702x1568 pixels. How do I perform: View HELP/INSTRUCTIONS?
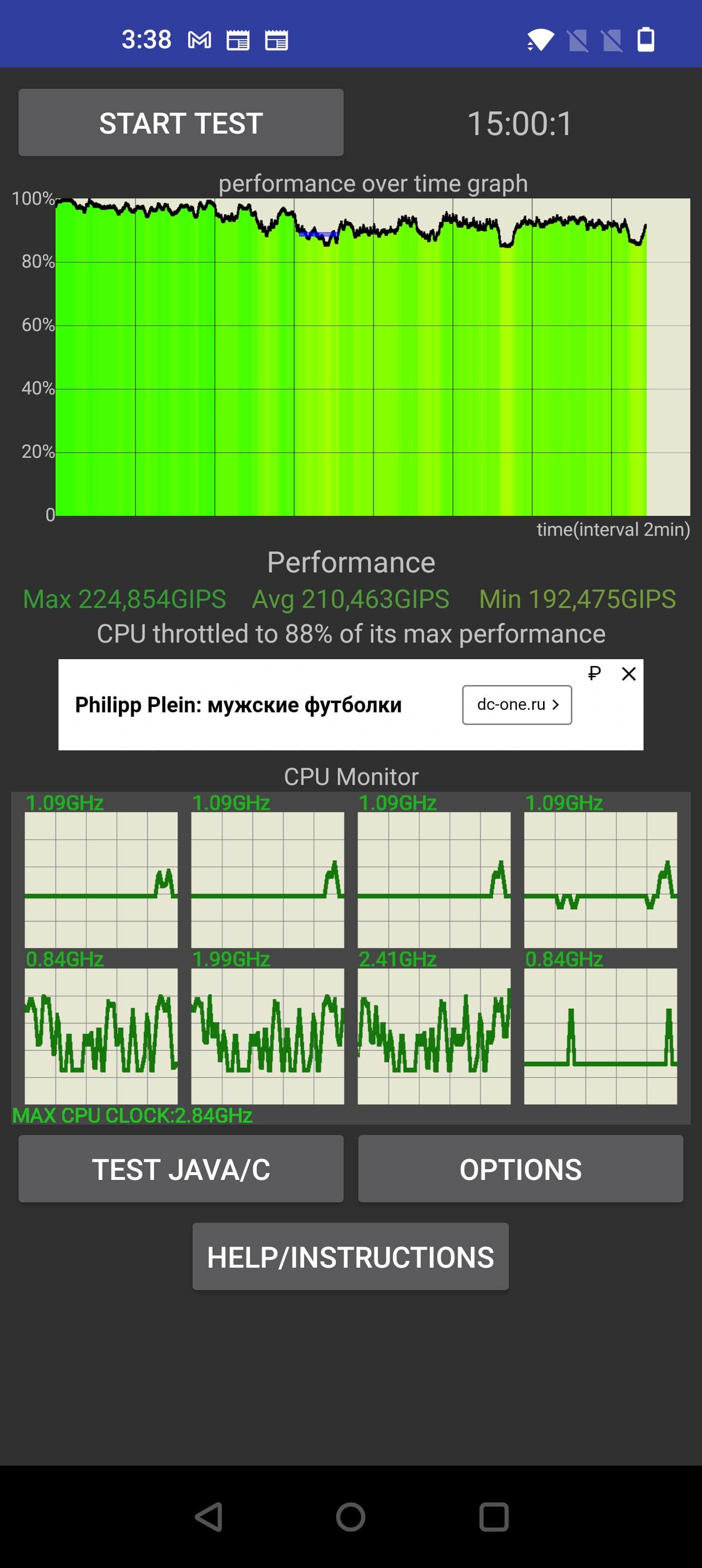(x=350, y=1256)
